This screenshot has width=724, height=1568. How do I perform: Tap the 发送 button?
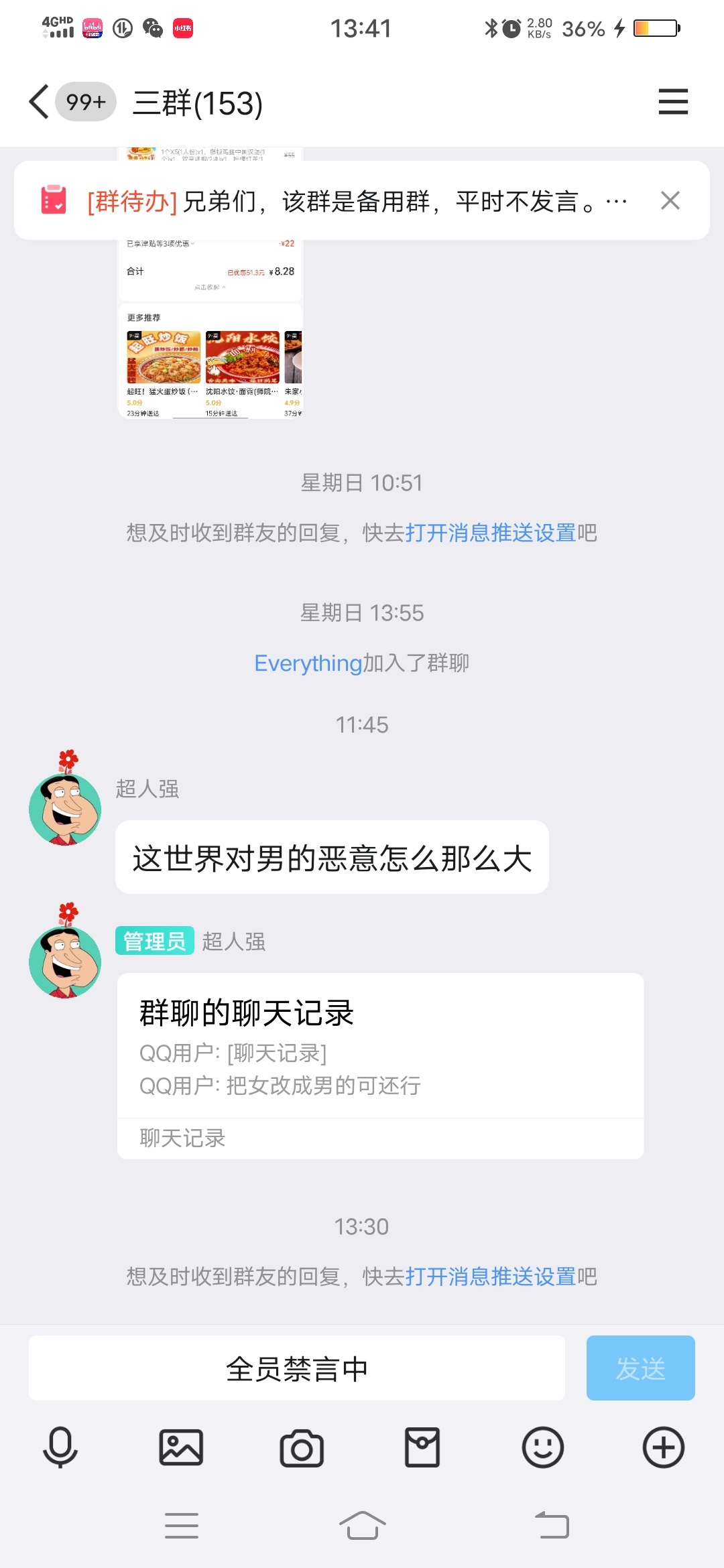[640, 1368]
